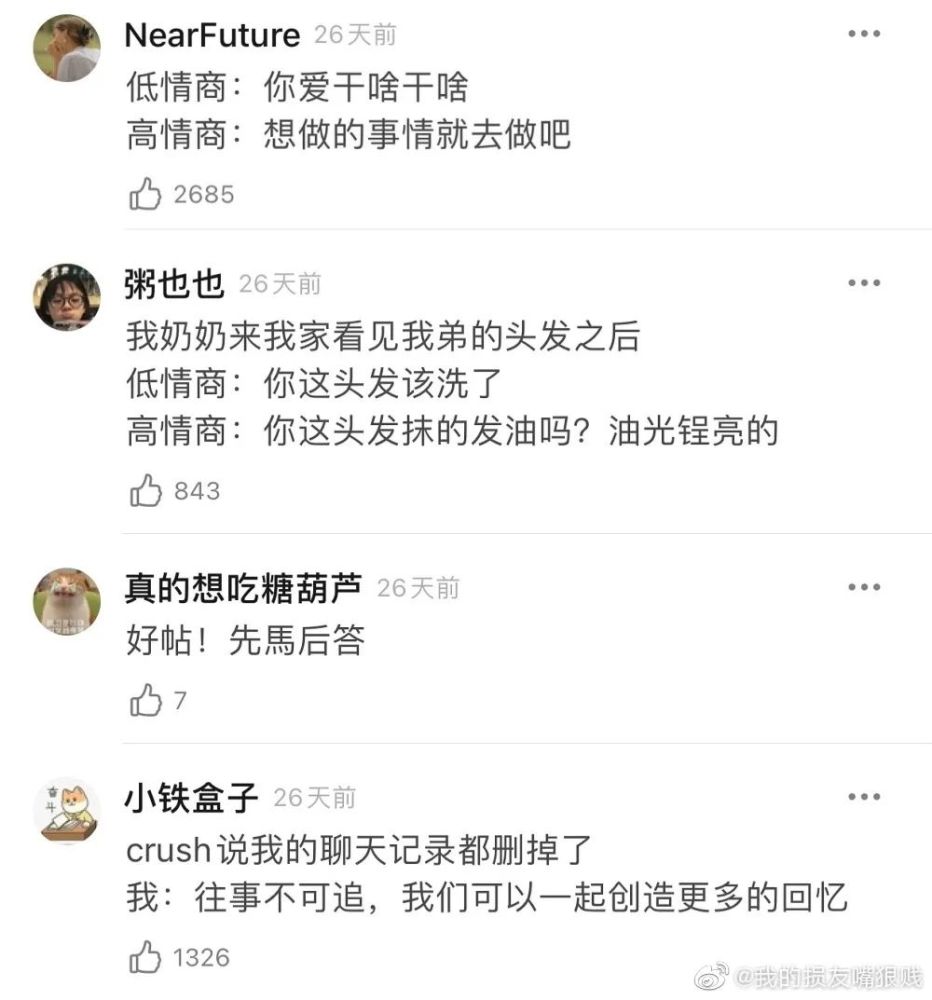The width and height of the screenshot is (932, 1000).
Task: Give a thumbs up to 真的想吃糖葫芦's comment
Action: (146, 701)
